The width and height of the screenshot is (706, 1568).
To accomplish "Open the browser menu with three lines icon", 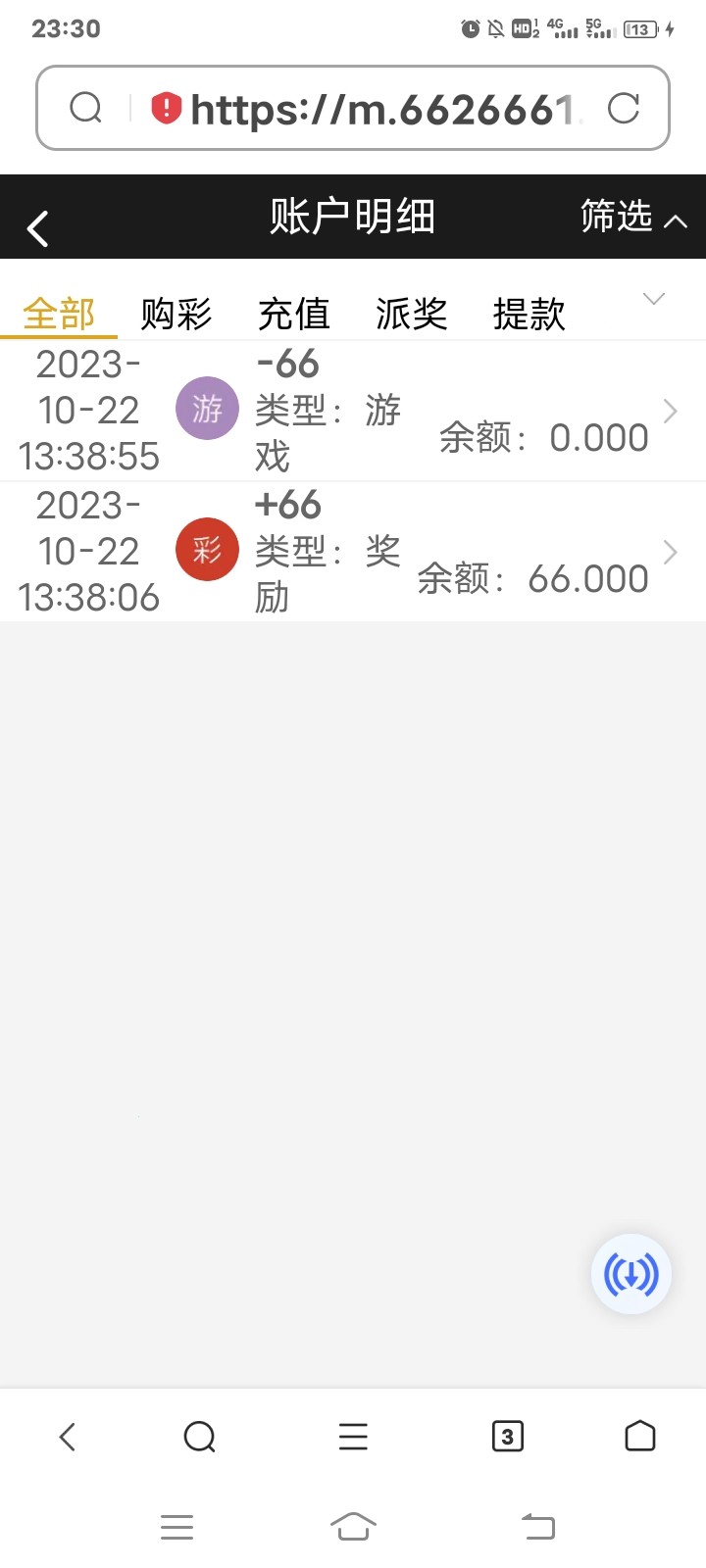I will pos(353,1437).
